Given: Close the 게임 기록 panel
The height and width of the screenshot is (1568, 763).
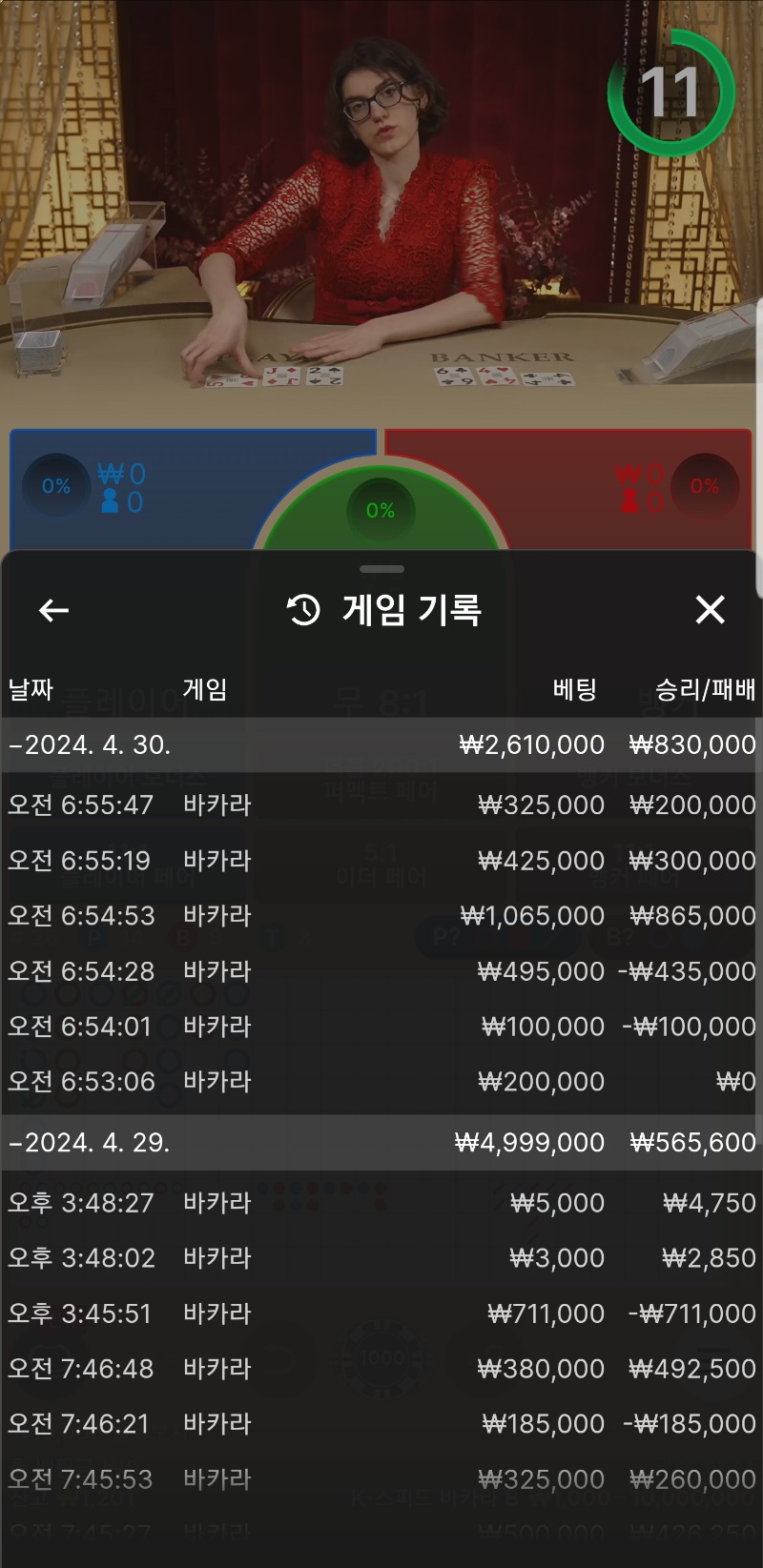Looking at the screenshot, I should [711, 609].
